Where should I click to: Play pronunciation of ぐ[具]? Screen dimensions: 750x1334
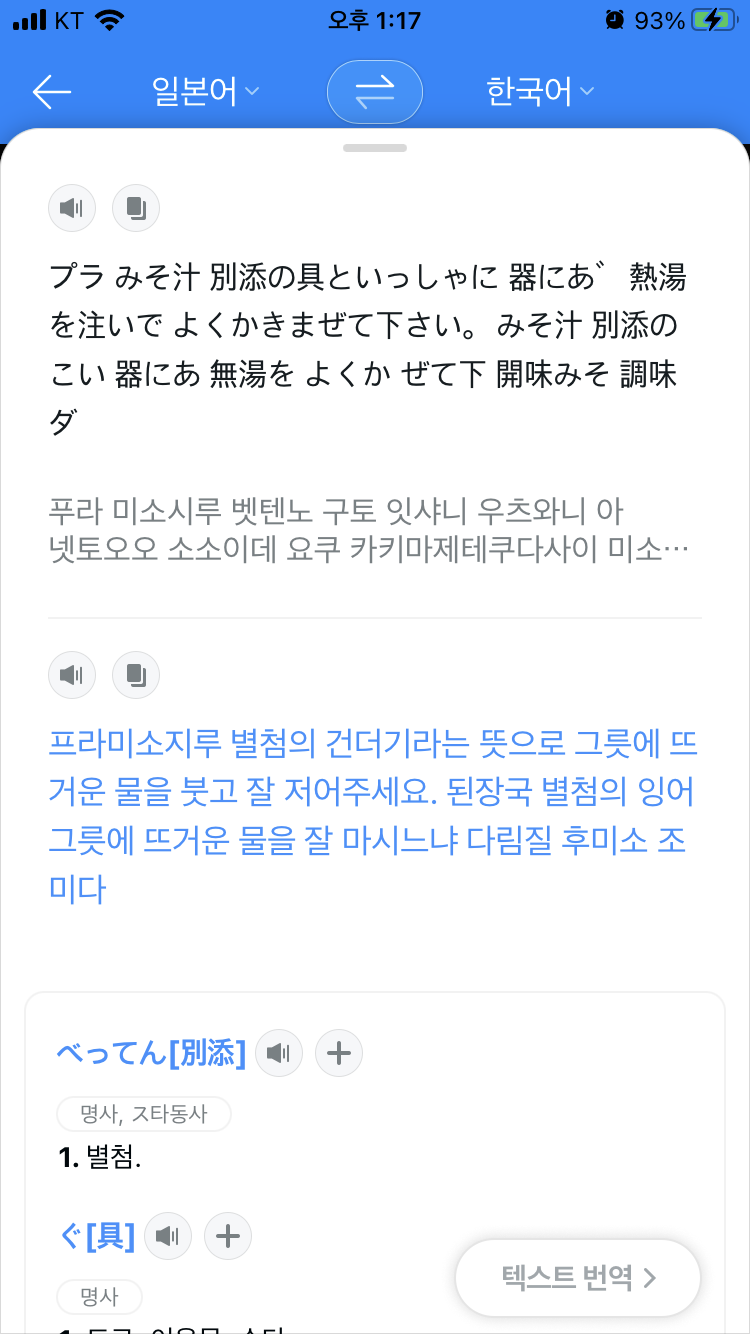168,1237
